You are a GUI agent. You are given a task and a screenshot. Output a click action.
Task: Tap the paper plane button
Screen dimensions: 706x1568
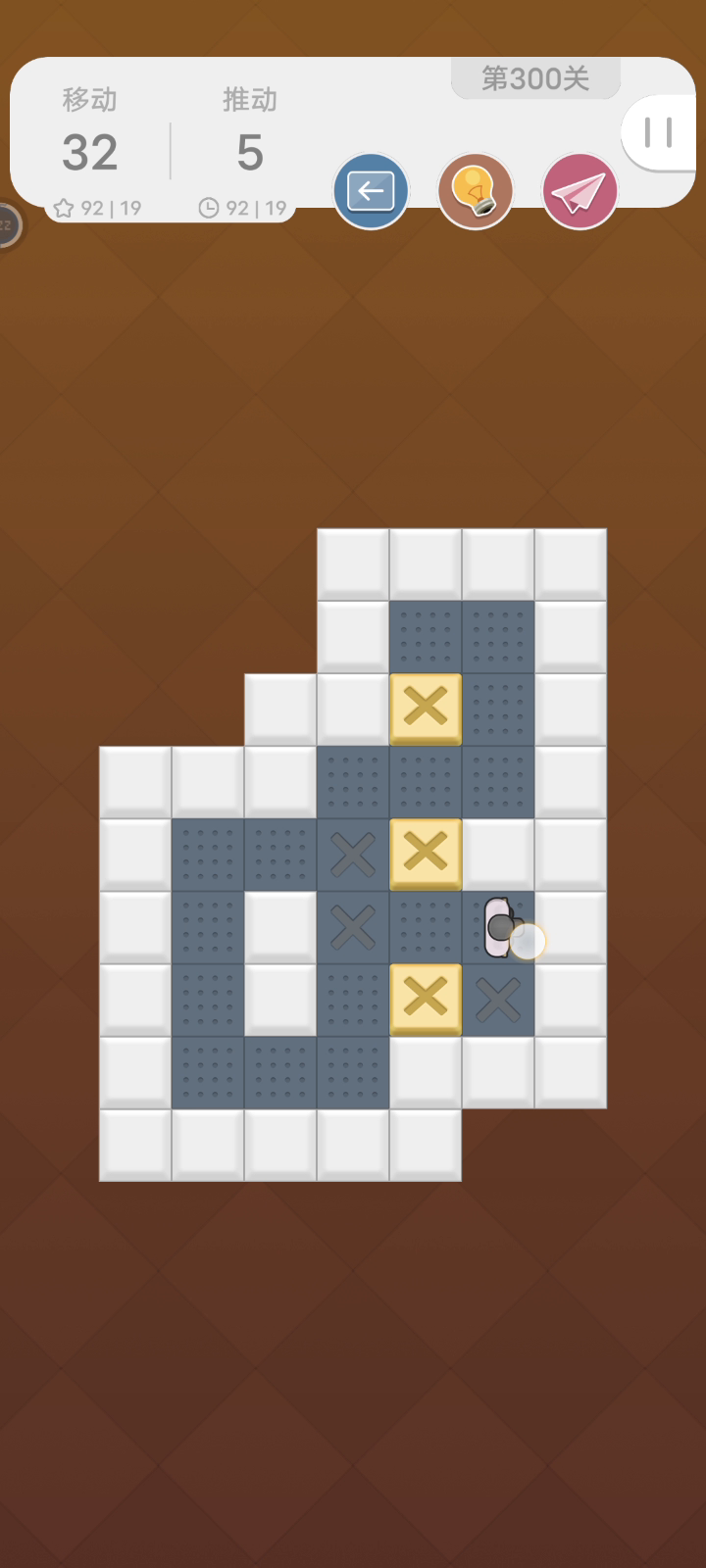click(580, 191)
